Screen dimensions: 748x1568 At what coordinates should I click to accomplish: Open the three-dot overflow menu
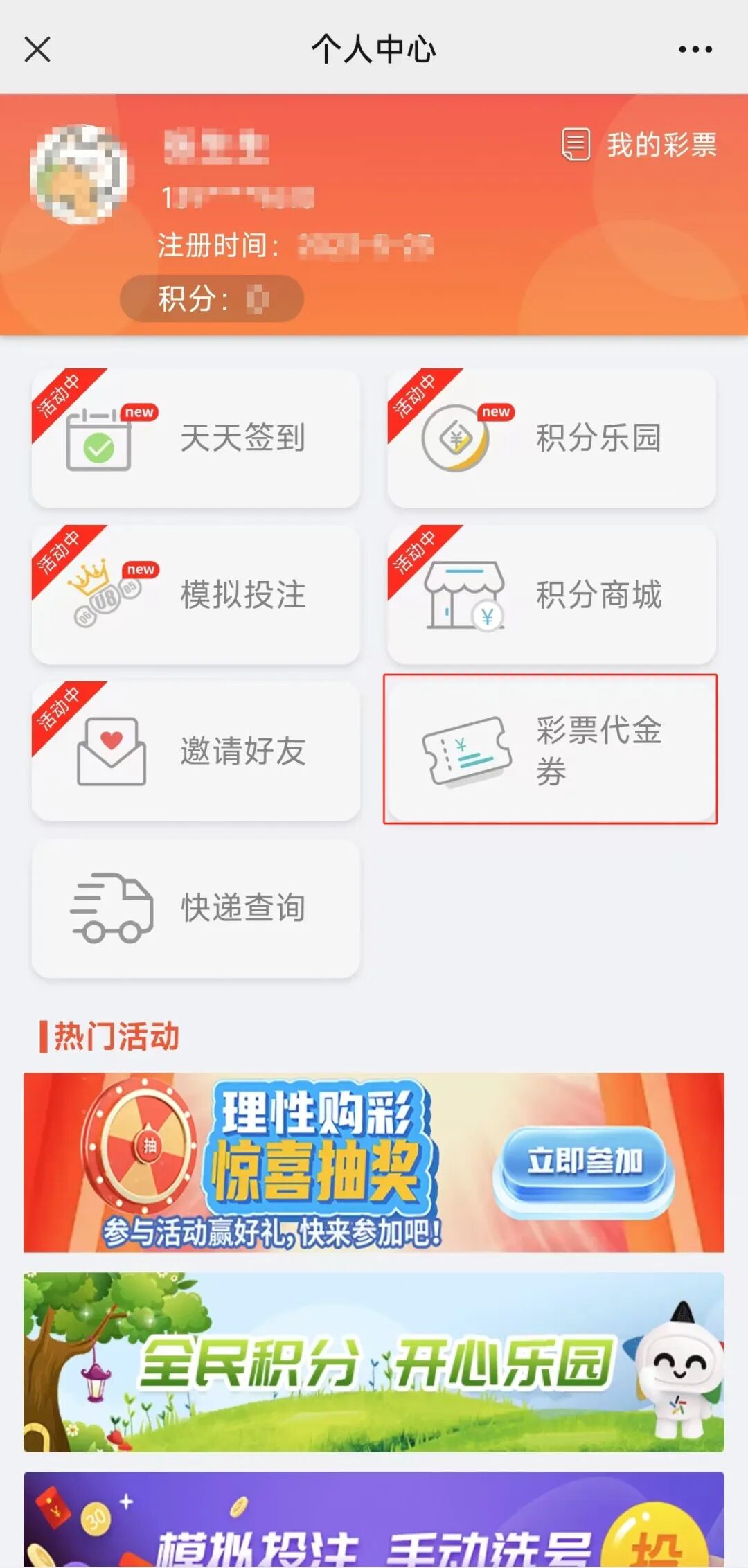[695, 49]
